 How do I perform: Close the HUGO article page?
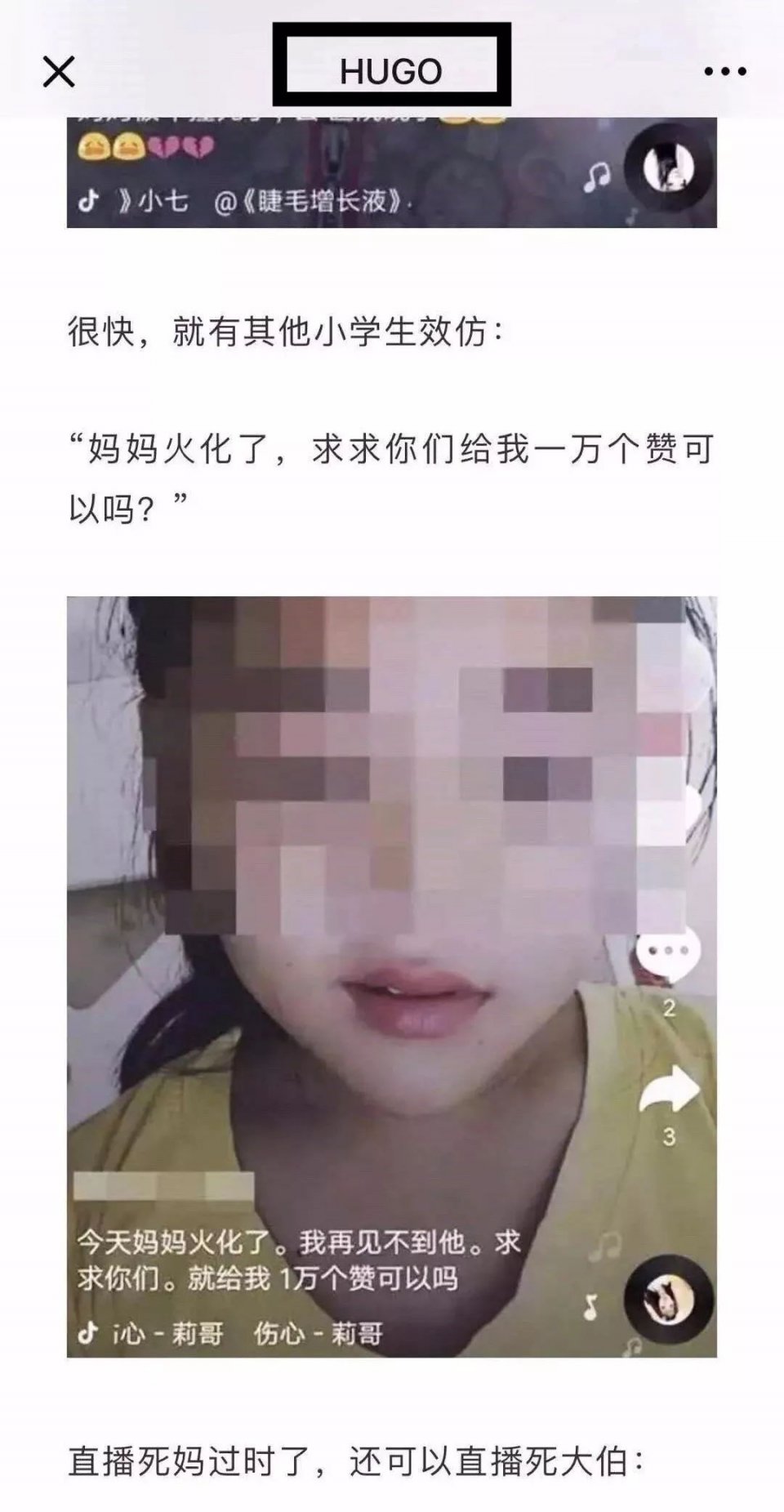coord(59,72)
